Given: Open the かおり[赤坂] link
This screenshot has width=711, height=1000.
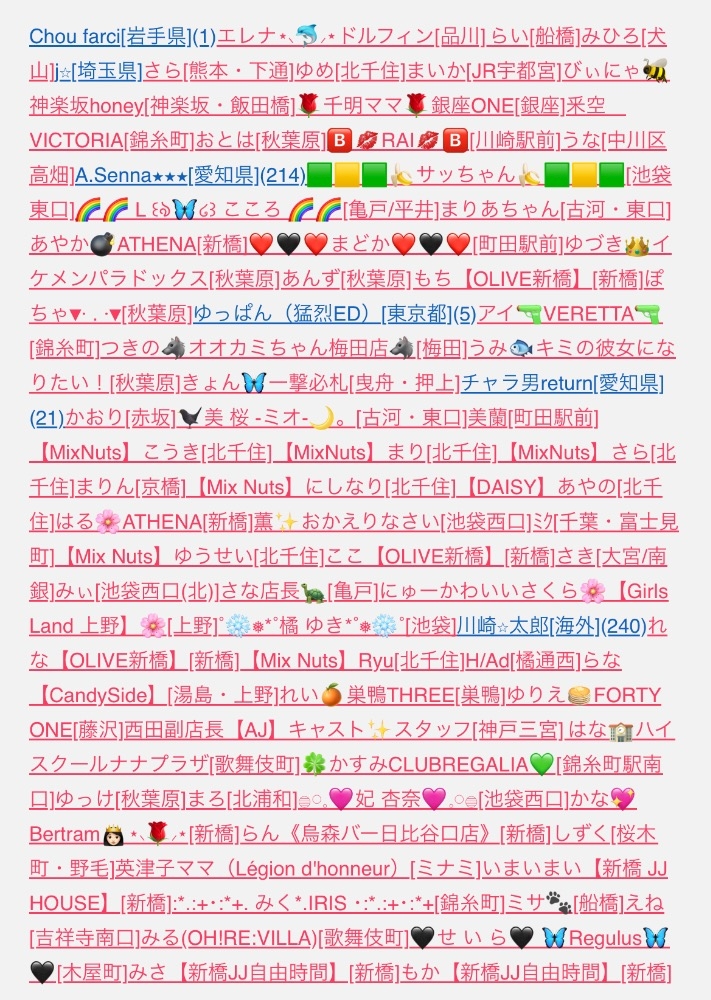Looking at the screenshot, I should tap(120, 418).
